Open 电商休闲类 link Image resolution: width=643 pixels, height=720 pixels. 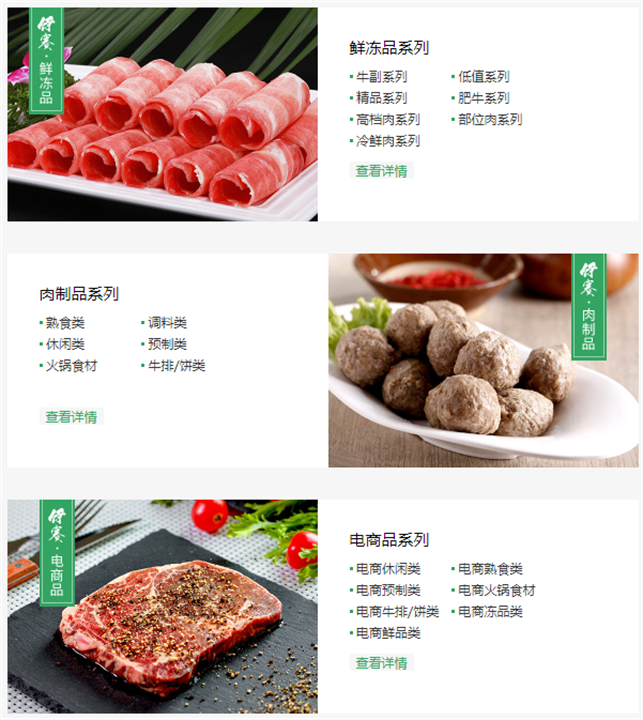click(x=388, y=569)
